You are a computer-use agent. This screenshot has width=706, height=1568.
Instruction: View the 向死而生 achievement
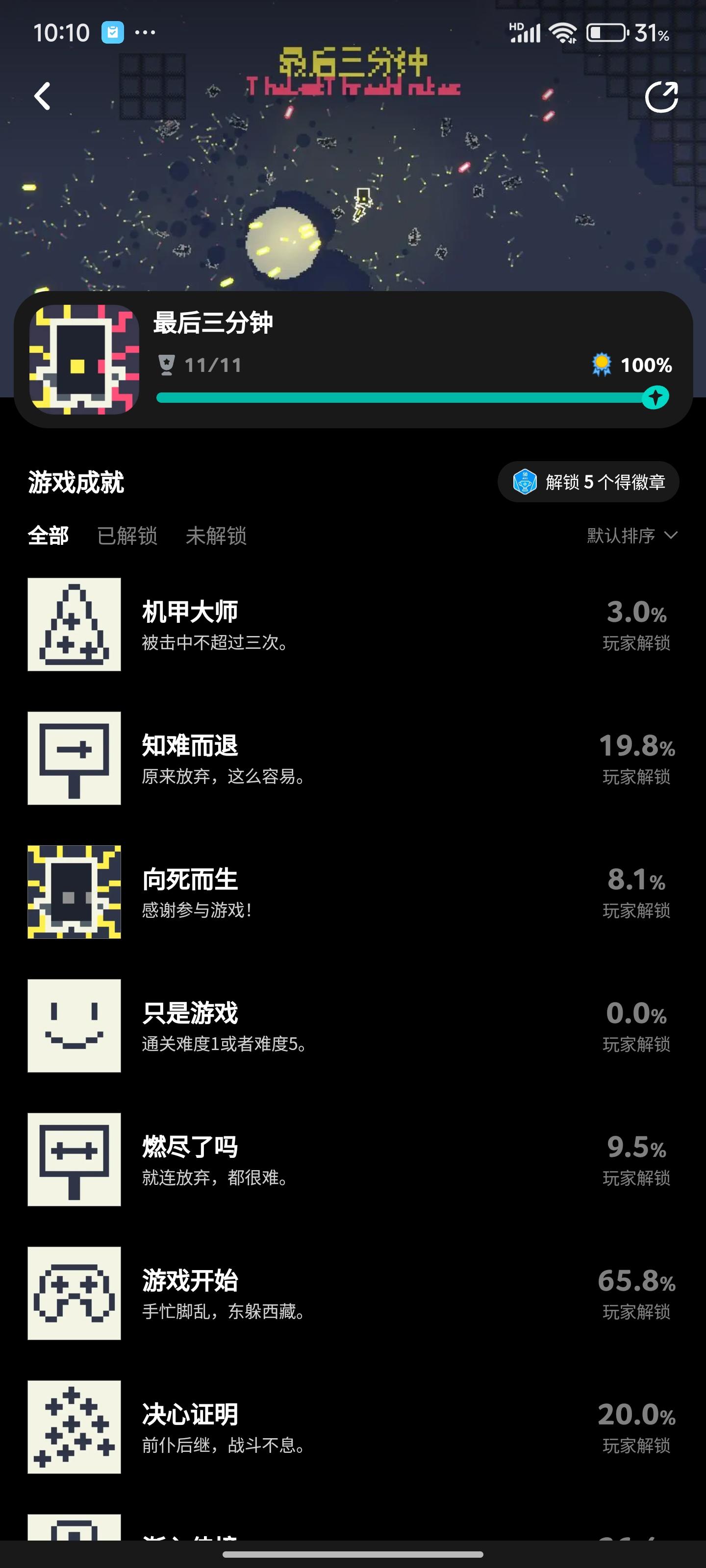(x=353, y=892)
